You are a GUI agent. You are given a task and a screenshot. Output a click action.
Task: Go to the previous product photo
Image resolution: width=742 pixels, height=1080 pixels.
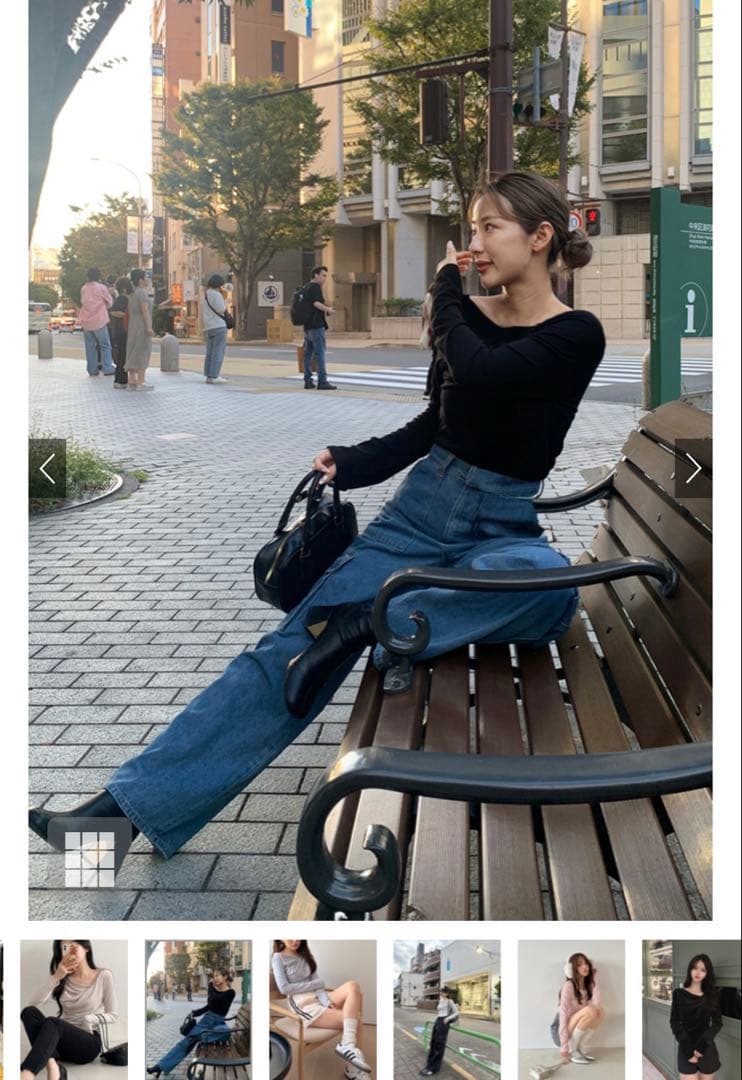[x=47, y=468]
